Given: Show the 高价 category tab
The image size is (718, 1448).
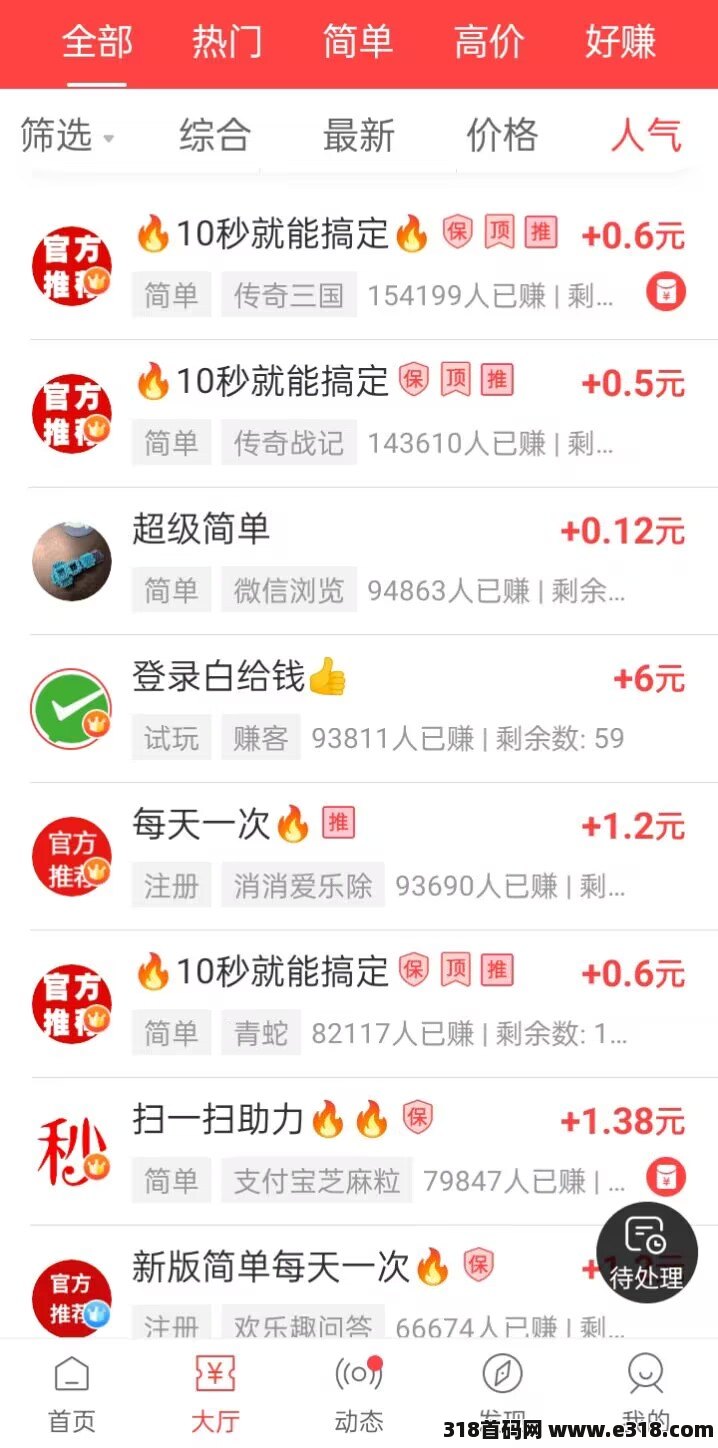Looking at the screenshot, I should (x=489, y=42).
